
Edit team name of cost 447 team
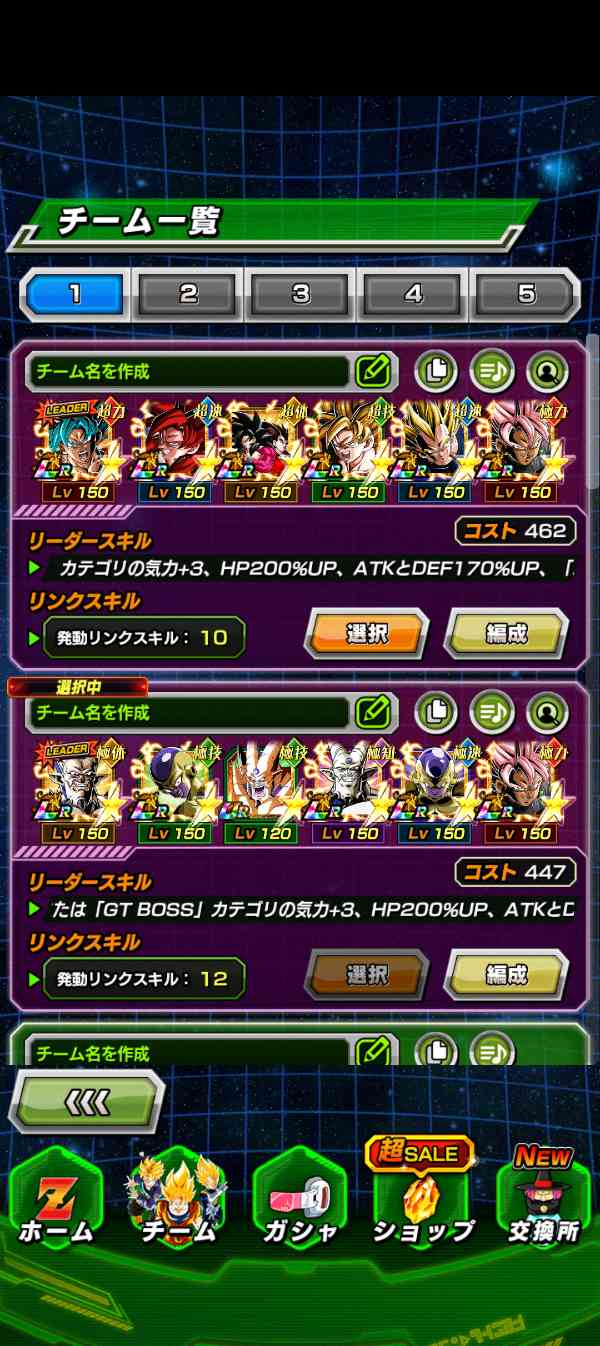pos(372,713)
